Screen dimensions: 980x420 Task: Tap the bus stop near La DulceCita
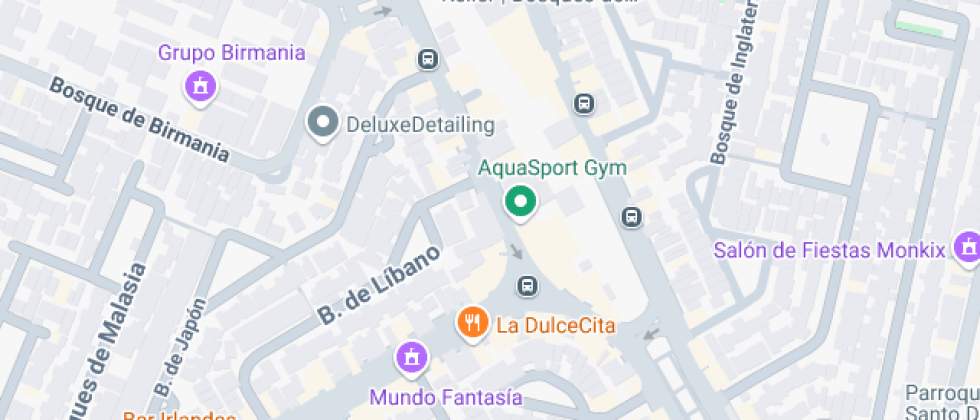(x=527, y=287)
